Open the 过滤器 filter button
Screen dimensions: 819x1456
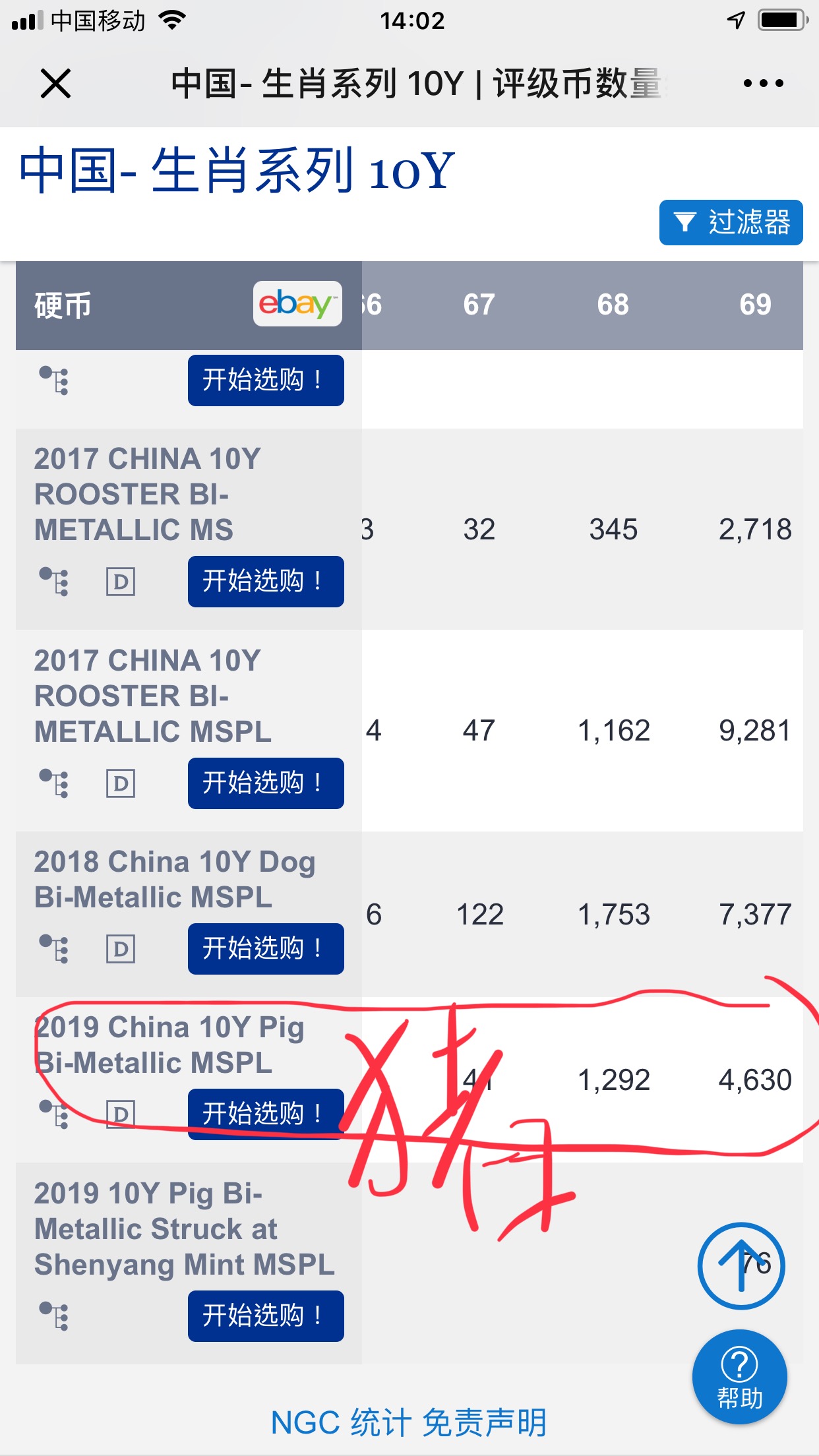(x=731, y=222)
